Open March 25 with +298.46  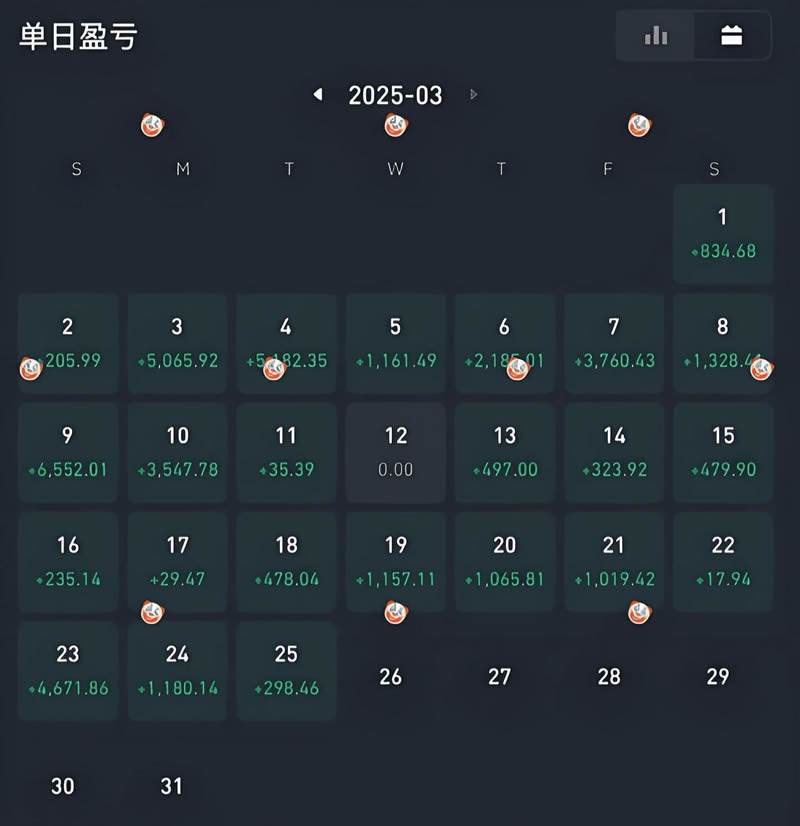286,670
